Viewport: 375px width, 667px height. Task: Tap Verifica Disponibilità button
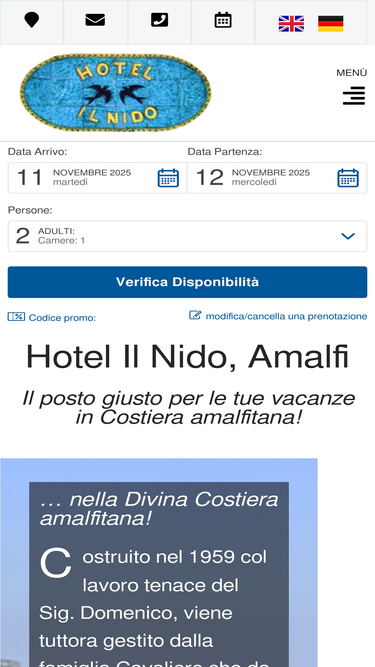[188, 282]
